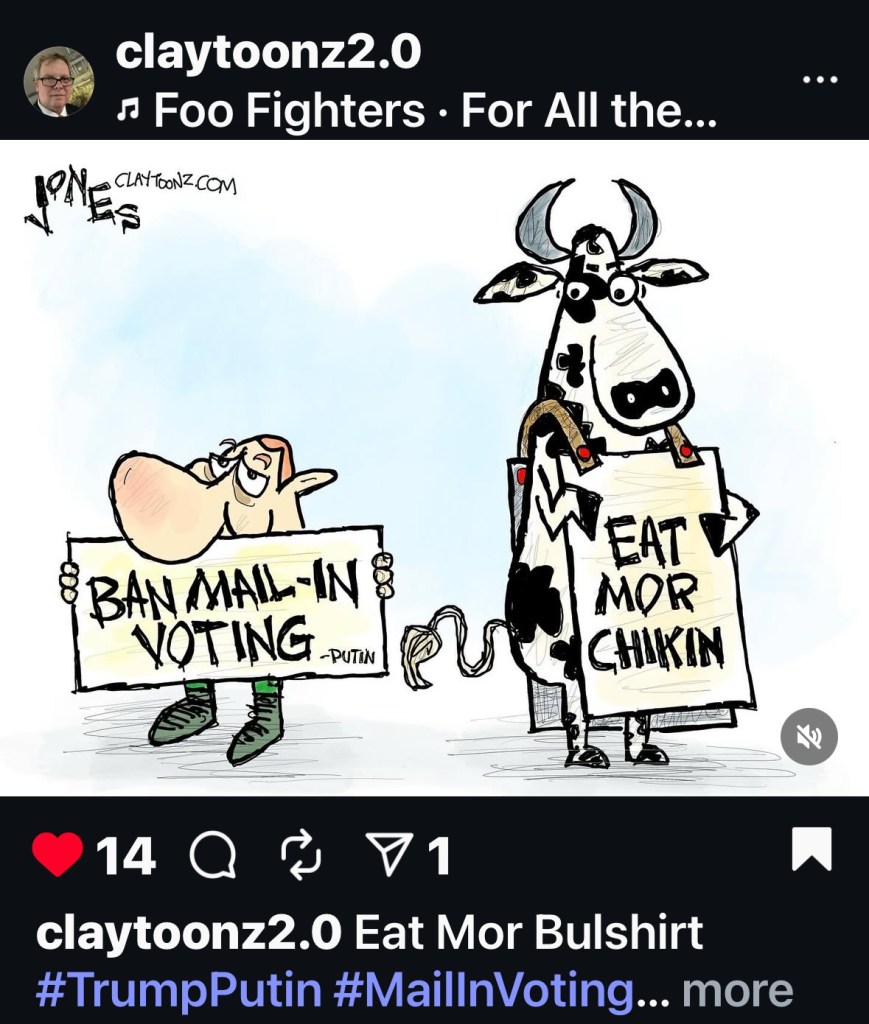This screenshot has height=1024, width=869.
Task: Open the cartoon post image
Action: click(434, 468)
